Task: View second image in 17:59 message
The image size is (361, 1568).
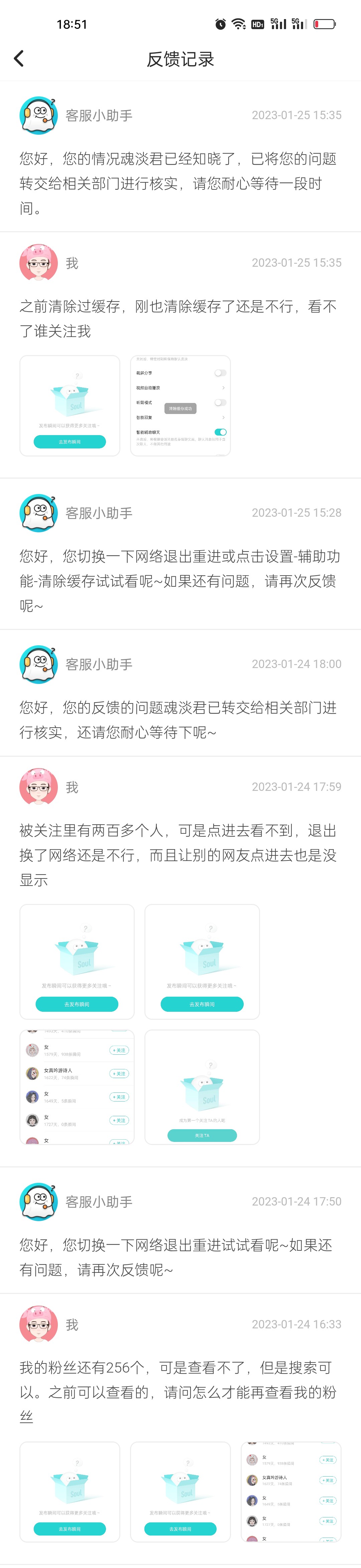Action: 202,962
